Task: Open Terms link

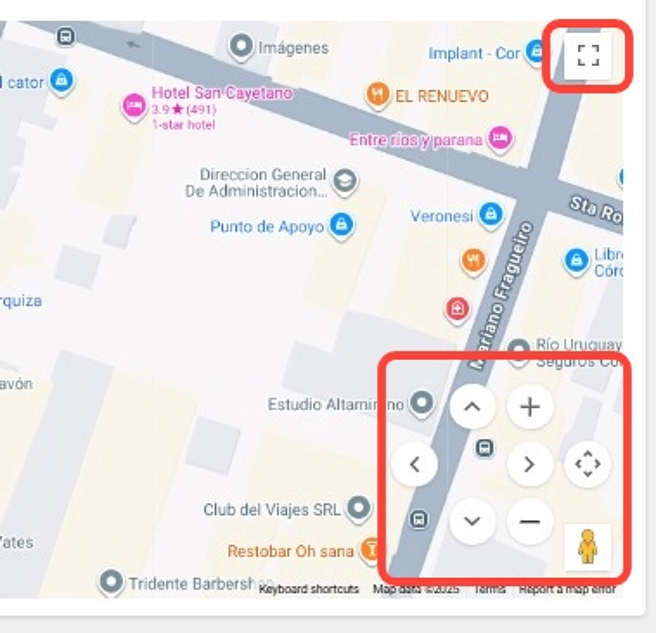Action: [x=489, y=589]
